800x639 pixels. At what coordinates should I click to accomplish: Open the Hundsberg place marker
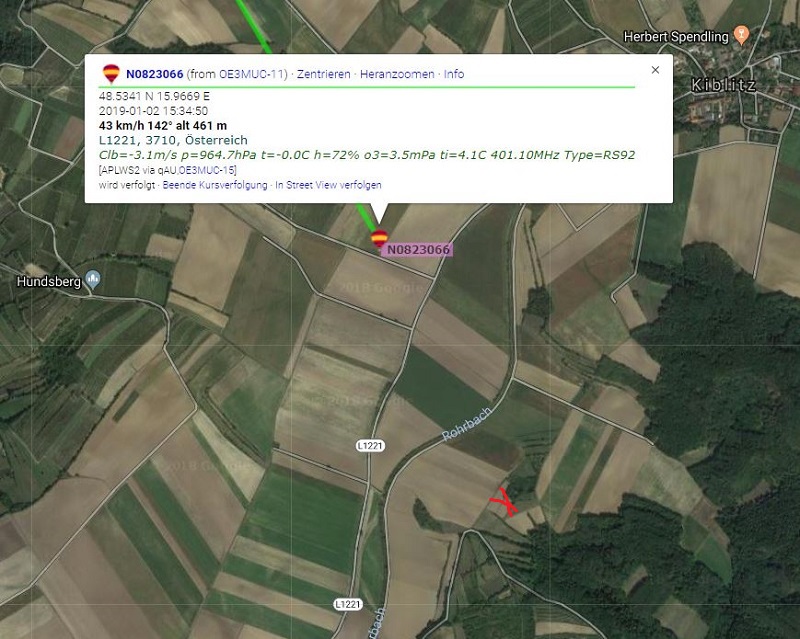coord(93,280)
